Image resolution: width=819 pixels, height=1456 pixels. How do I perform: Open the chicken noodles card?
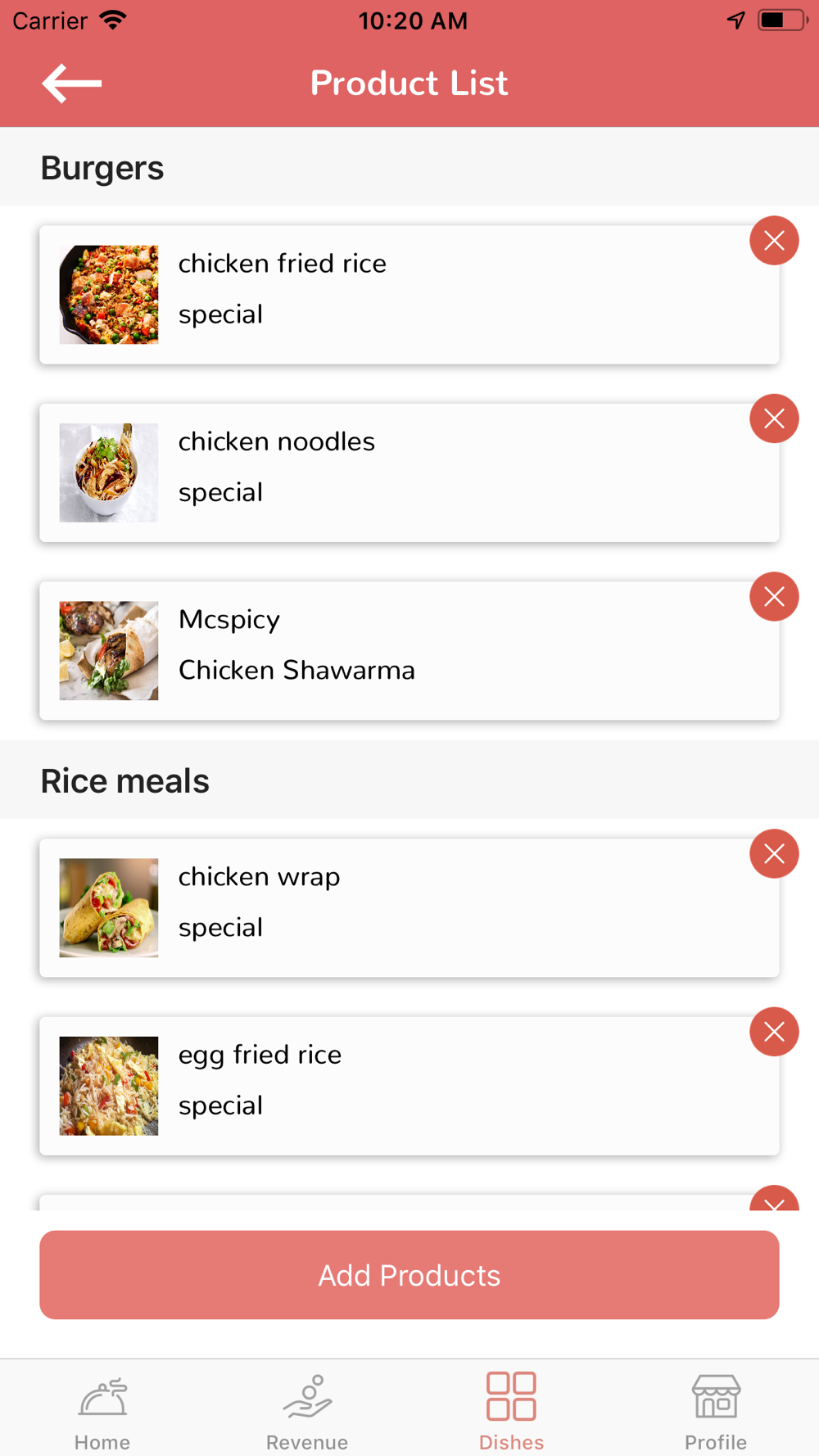pos(409,473)
